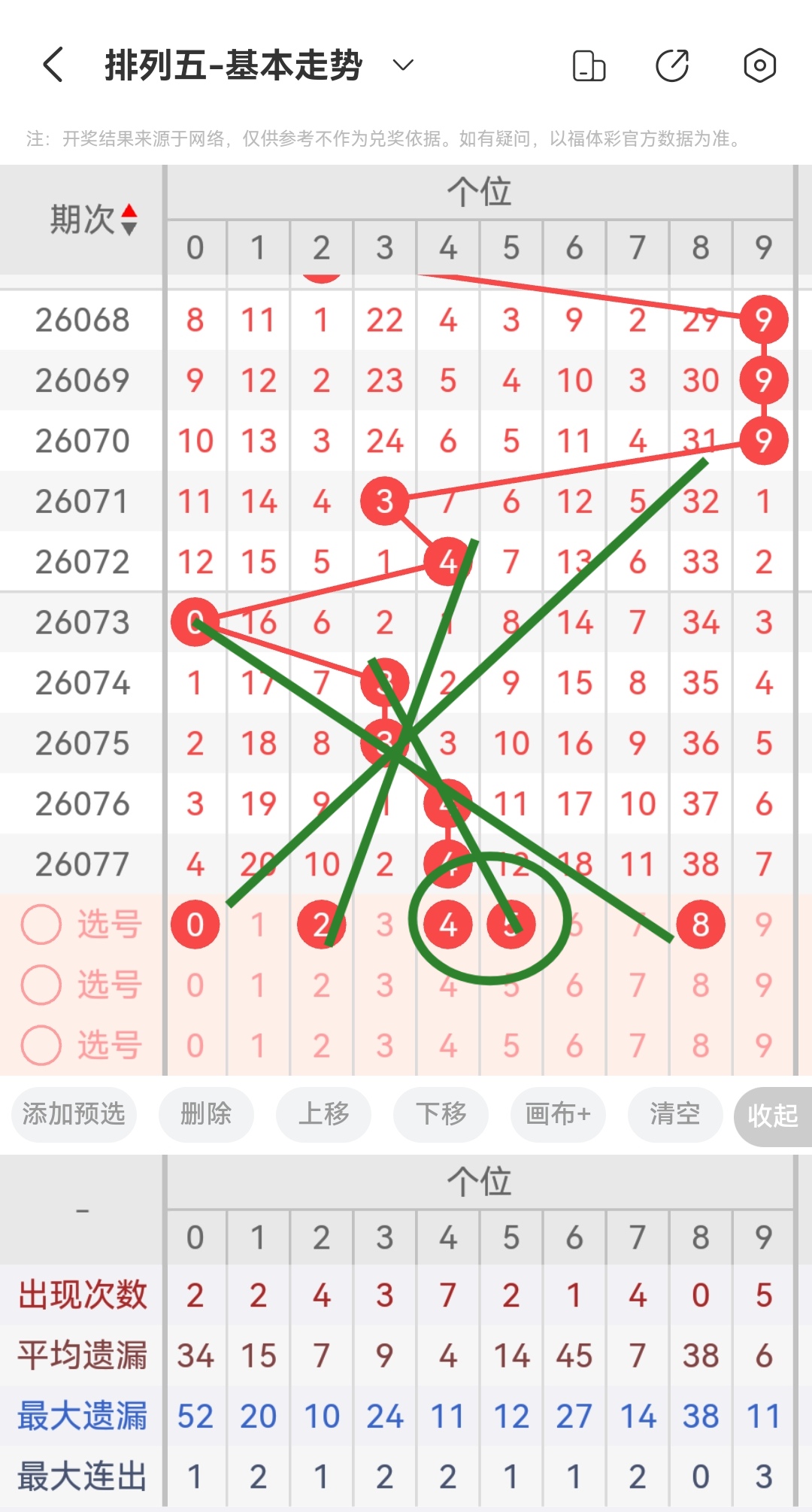The image size is (812, 1512).
Task: Select the circle for the first 选号 row
Action: (41, 925)
